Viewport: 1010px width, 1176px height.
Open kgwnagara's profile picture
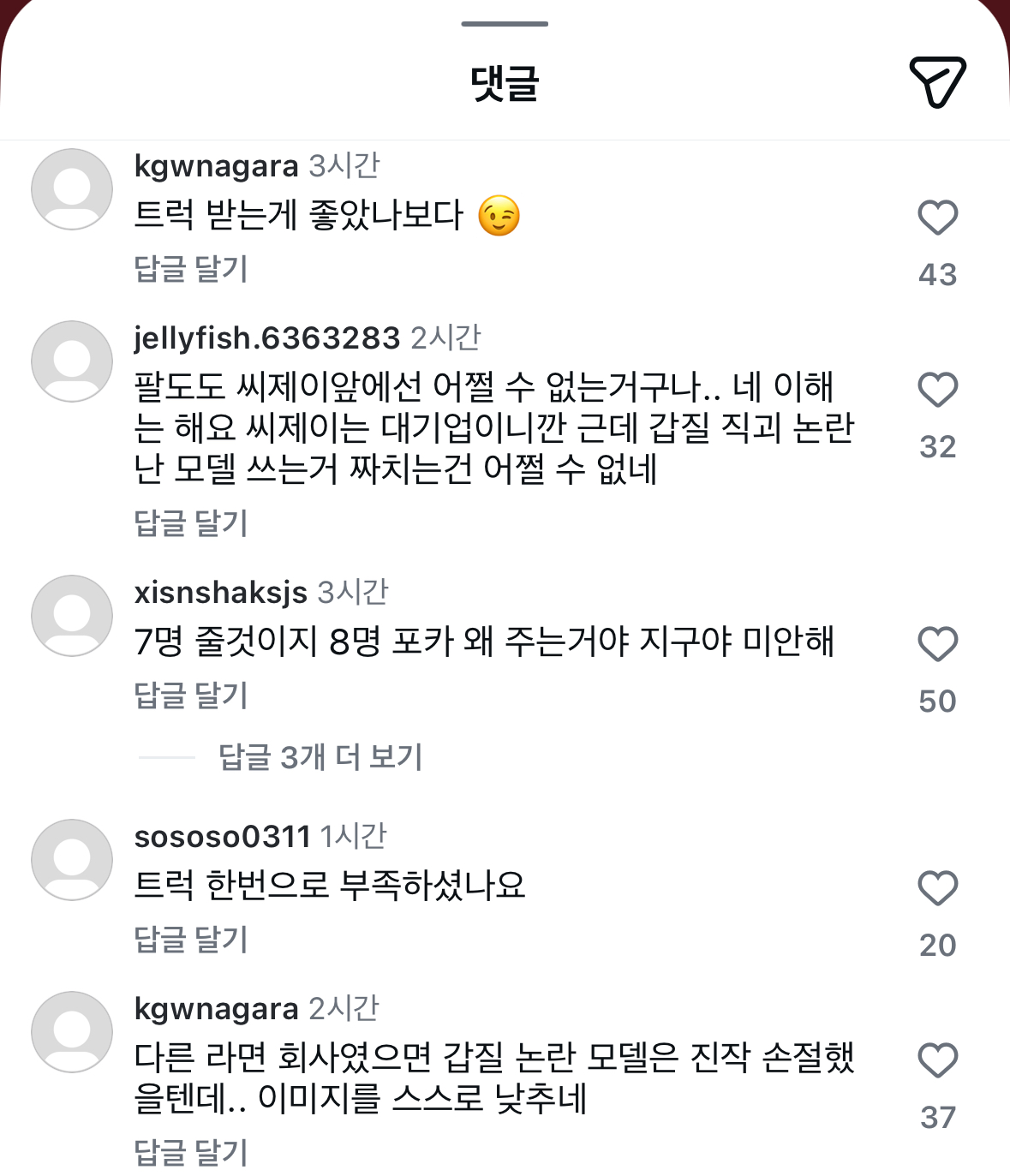point(72,188)
